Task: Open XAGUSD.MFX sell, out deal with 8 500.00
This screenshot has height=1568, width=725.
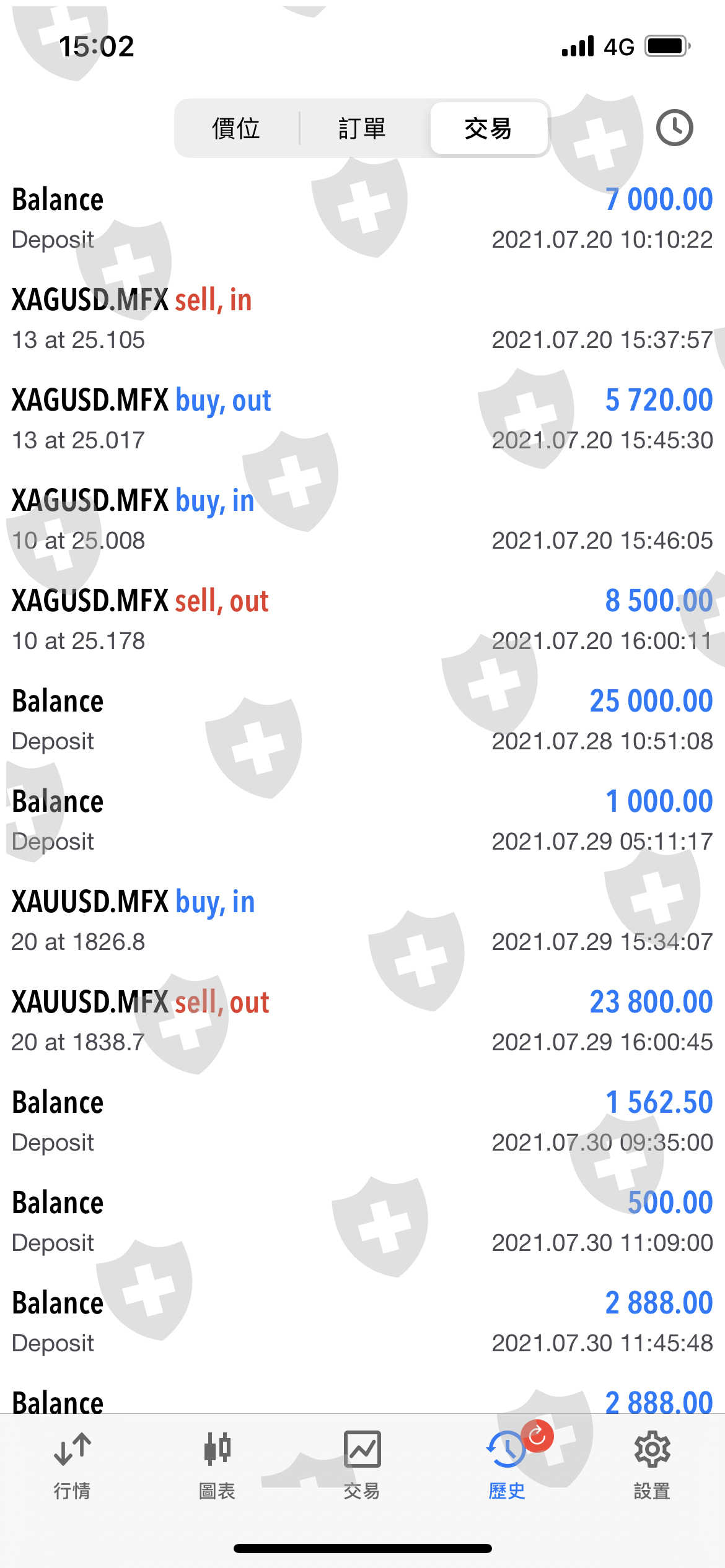Action: pyautogui.click(x=362, y=620)
